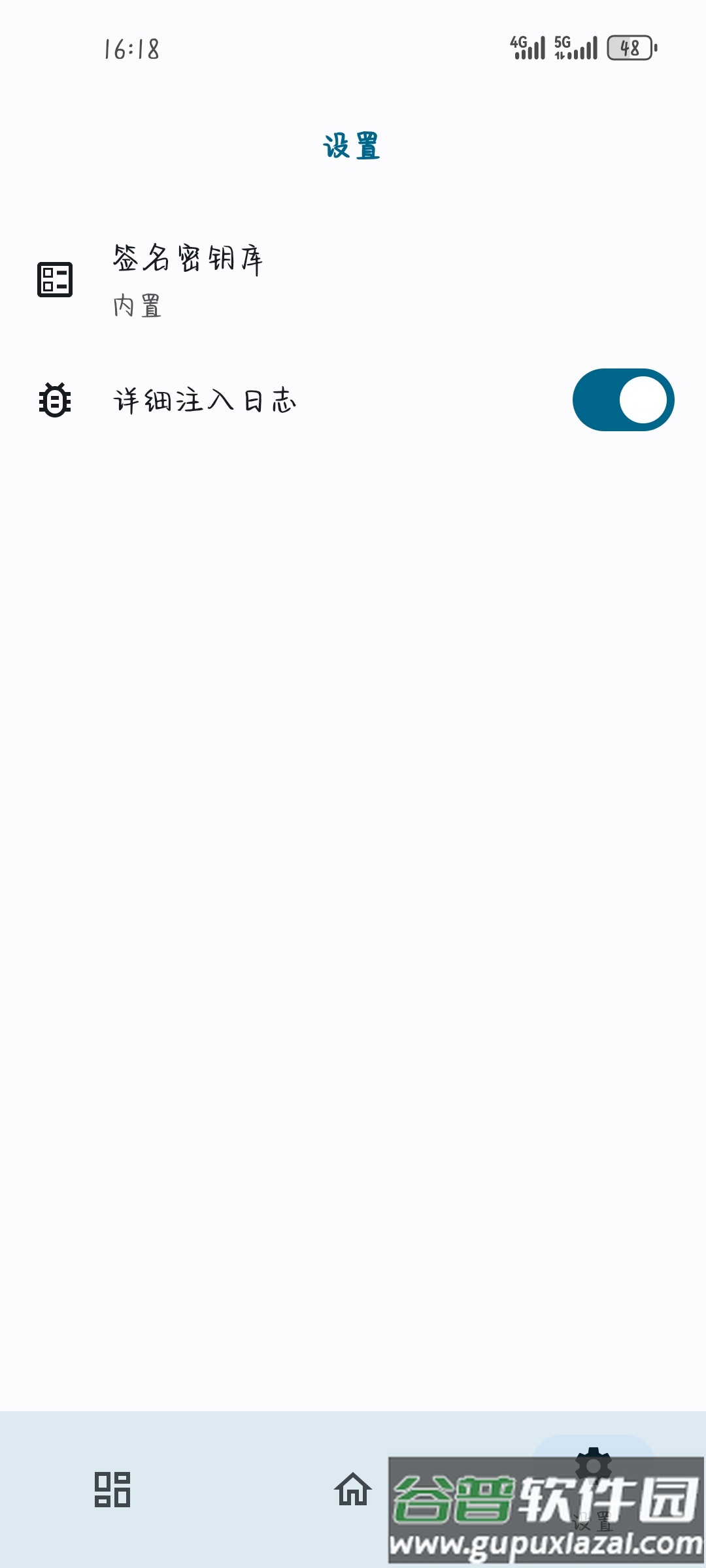Viewport: 706px width, 1568px height.
Task: Select the apps grid icon in bottom navigation
Action: click(111, 1492)
